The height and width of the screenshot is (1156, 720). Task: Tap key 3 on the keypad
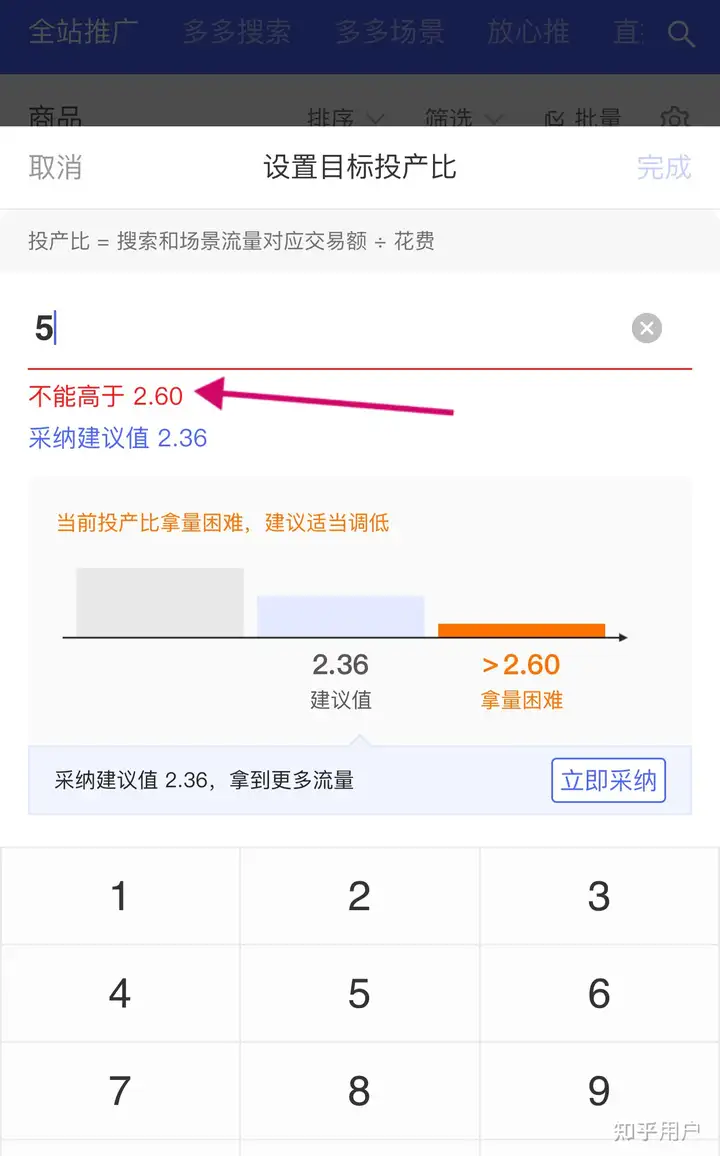pos(599,896)
